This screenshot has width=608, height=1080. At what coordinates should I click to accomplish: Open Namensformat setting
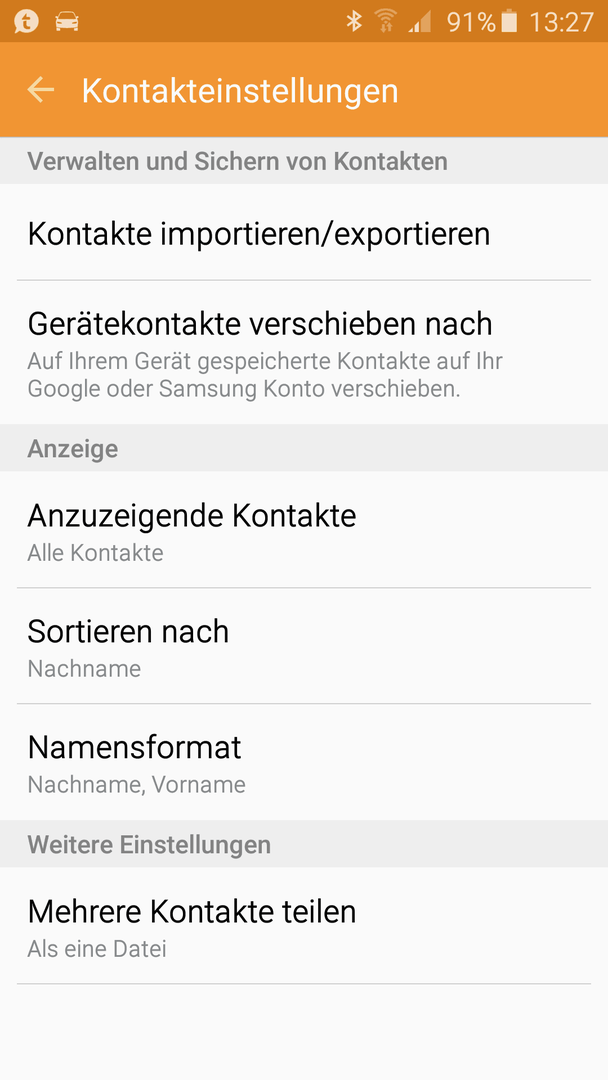pos(304,762)
